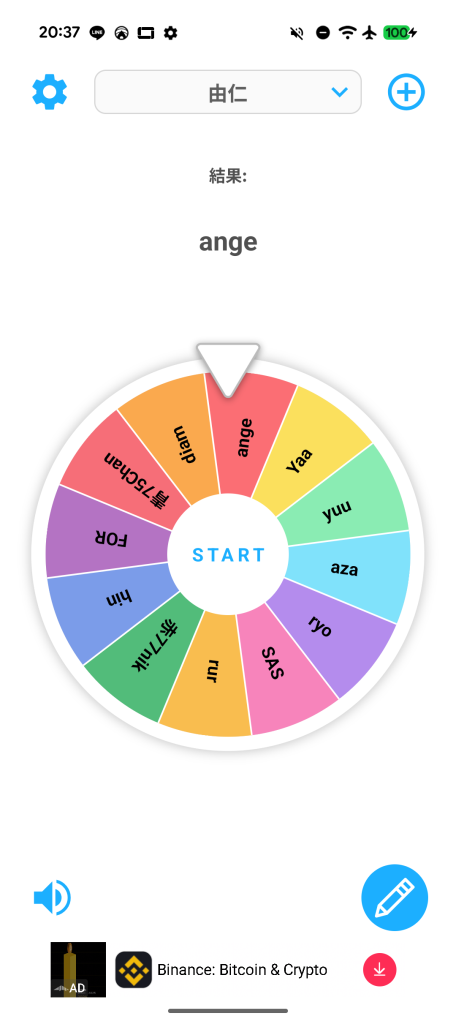Viewport: 456px width, 1024px height.
Task: Add a new wheel with plus icon
Action: (x=406, y=92)
